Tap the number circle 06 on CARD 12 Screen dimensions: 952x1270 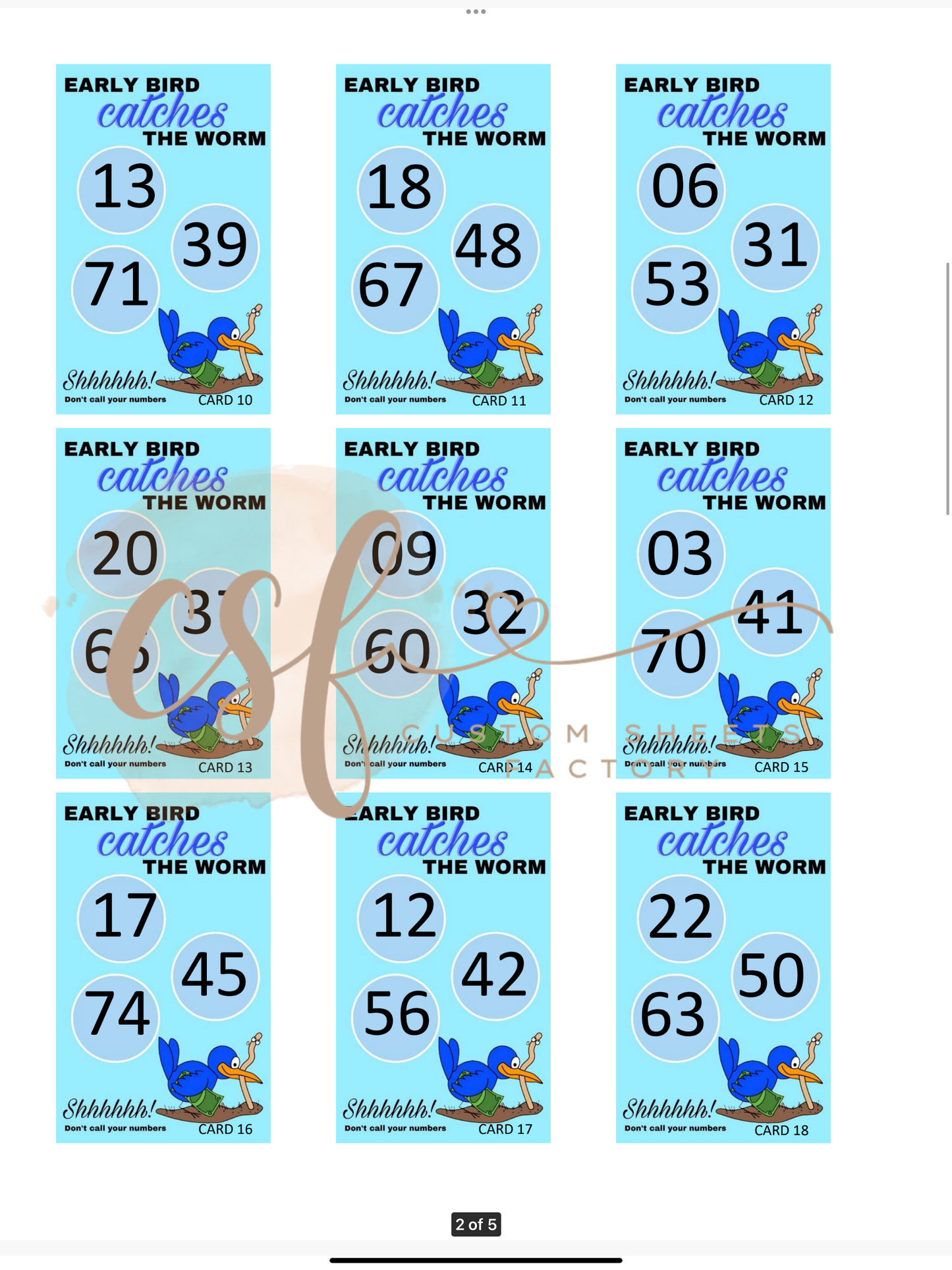(x=681, y=189)
